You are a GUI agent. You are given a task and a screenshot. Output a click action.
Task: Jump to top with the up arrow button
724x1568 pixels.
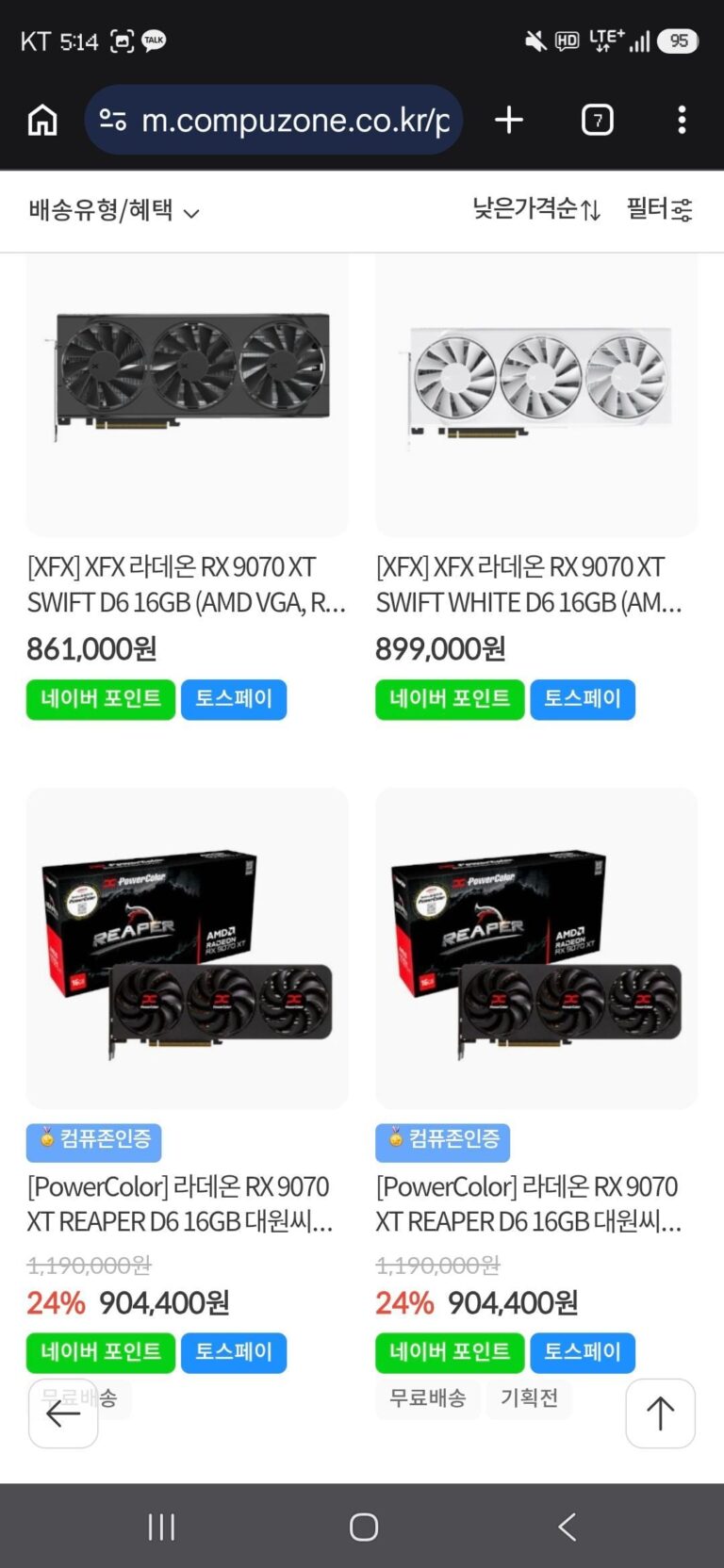(x=661, y=1413)
